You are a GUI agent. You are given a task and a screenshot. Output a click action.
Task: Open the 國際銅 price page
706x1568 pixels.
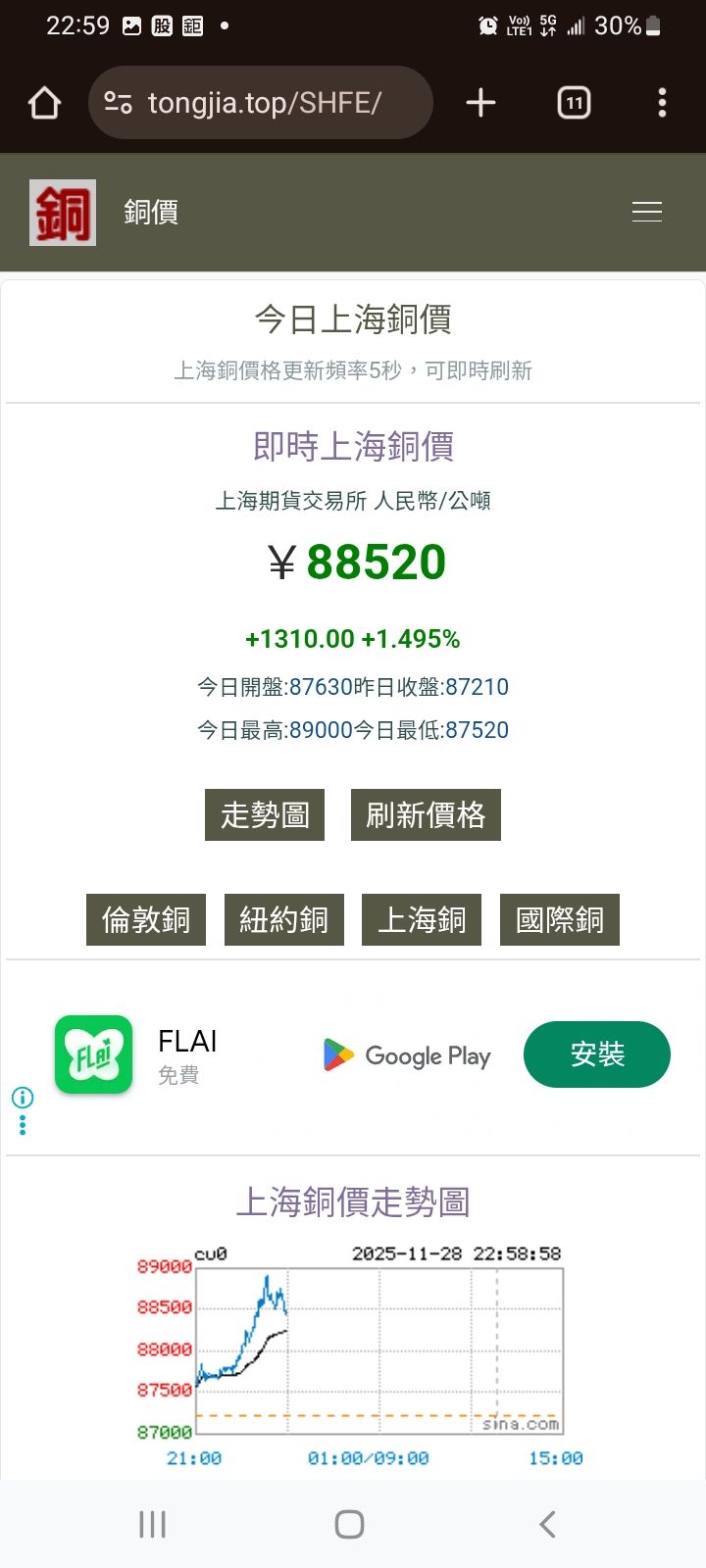coord(560,919)
